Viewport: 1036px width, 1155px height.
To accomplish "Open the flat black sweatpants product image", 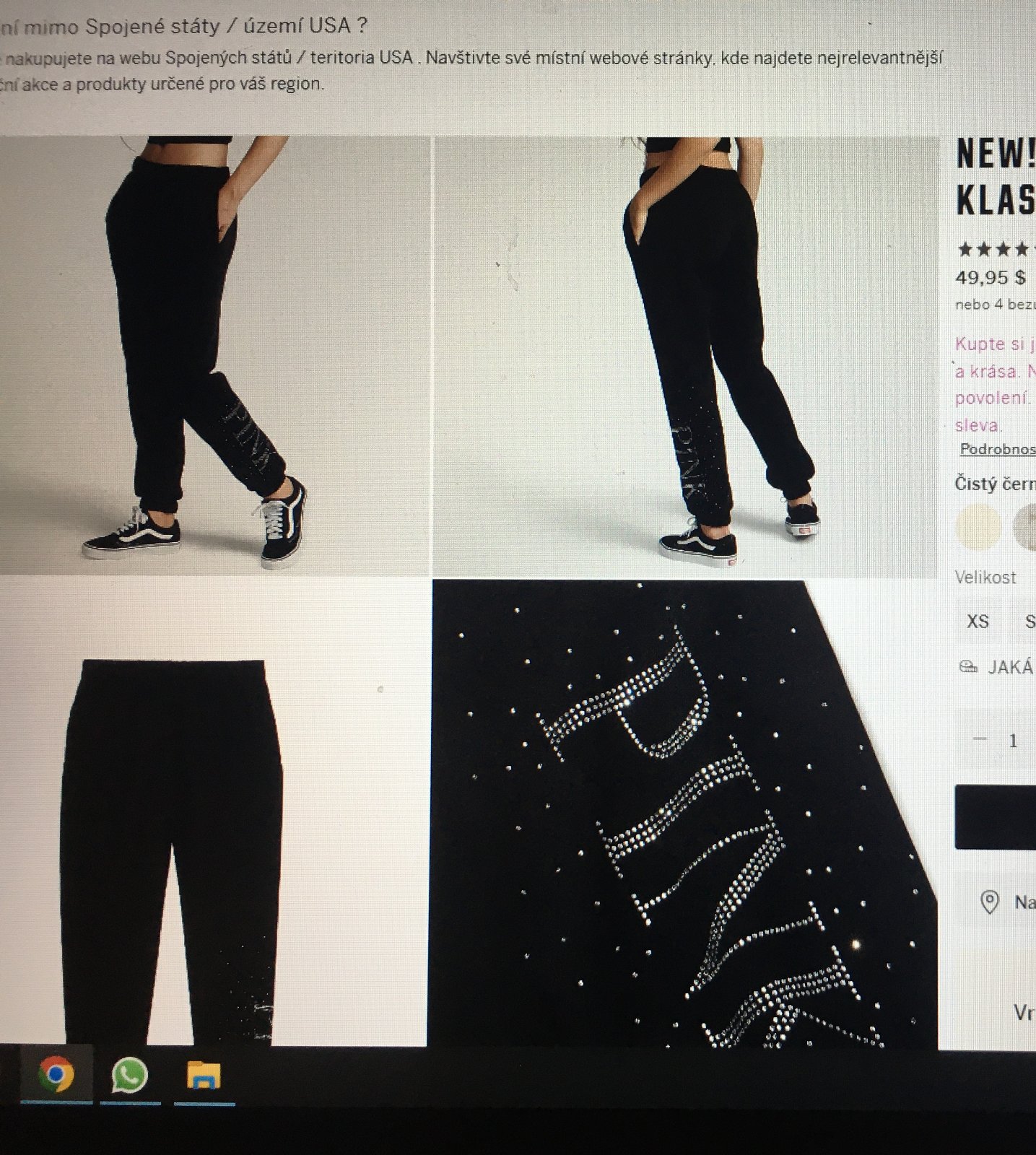I will click(214, 812).
